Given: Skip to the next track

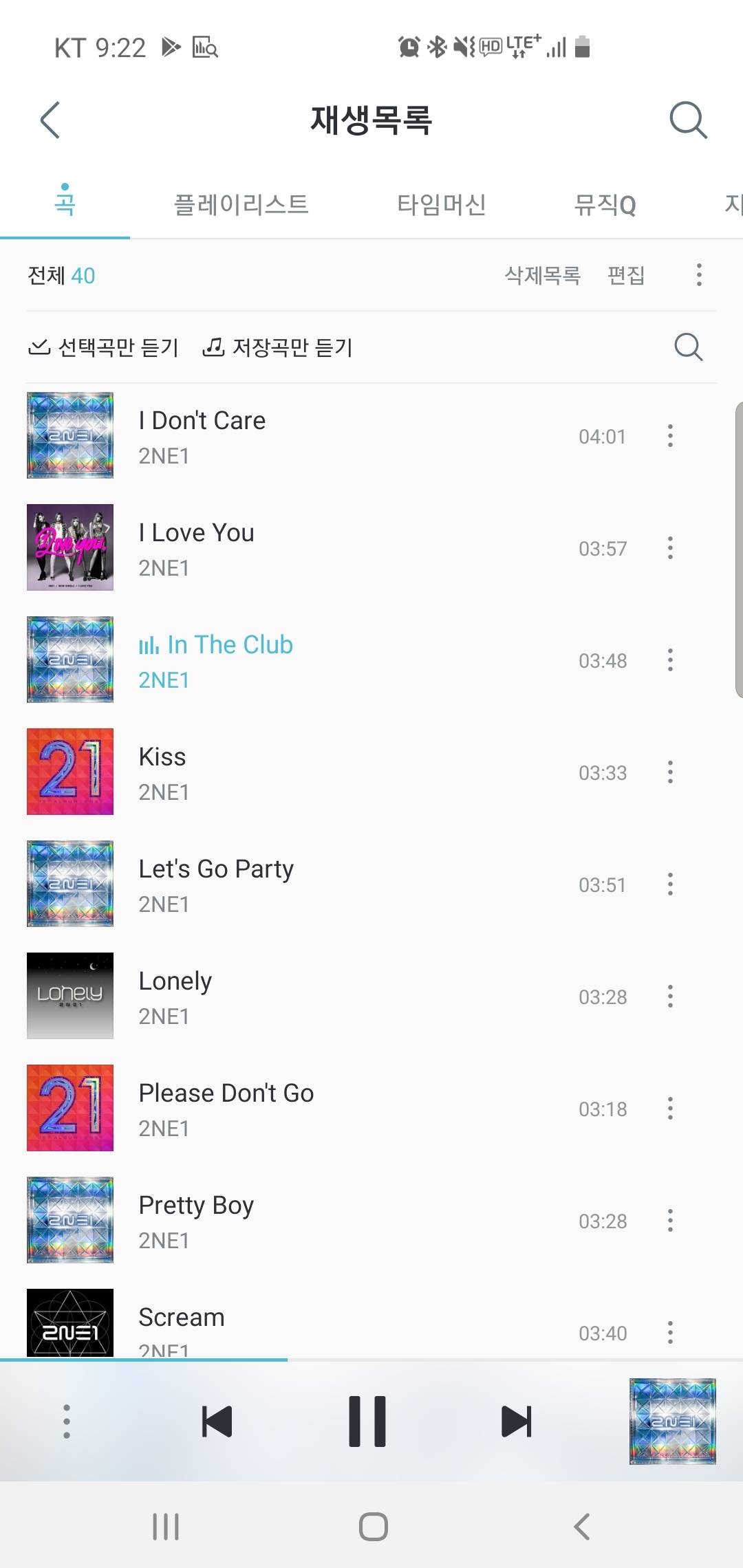Looking at the screenshot, I should coord(517,1422).
